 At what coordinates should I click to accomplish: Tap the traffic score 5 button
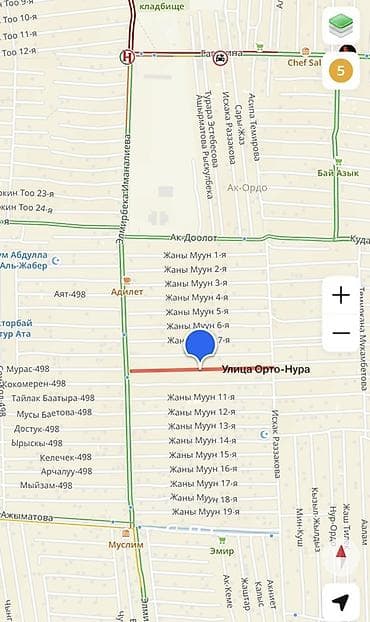[x=341, y=71]
